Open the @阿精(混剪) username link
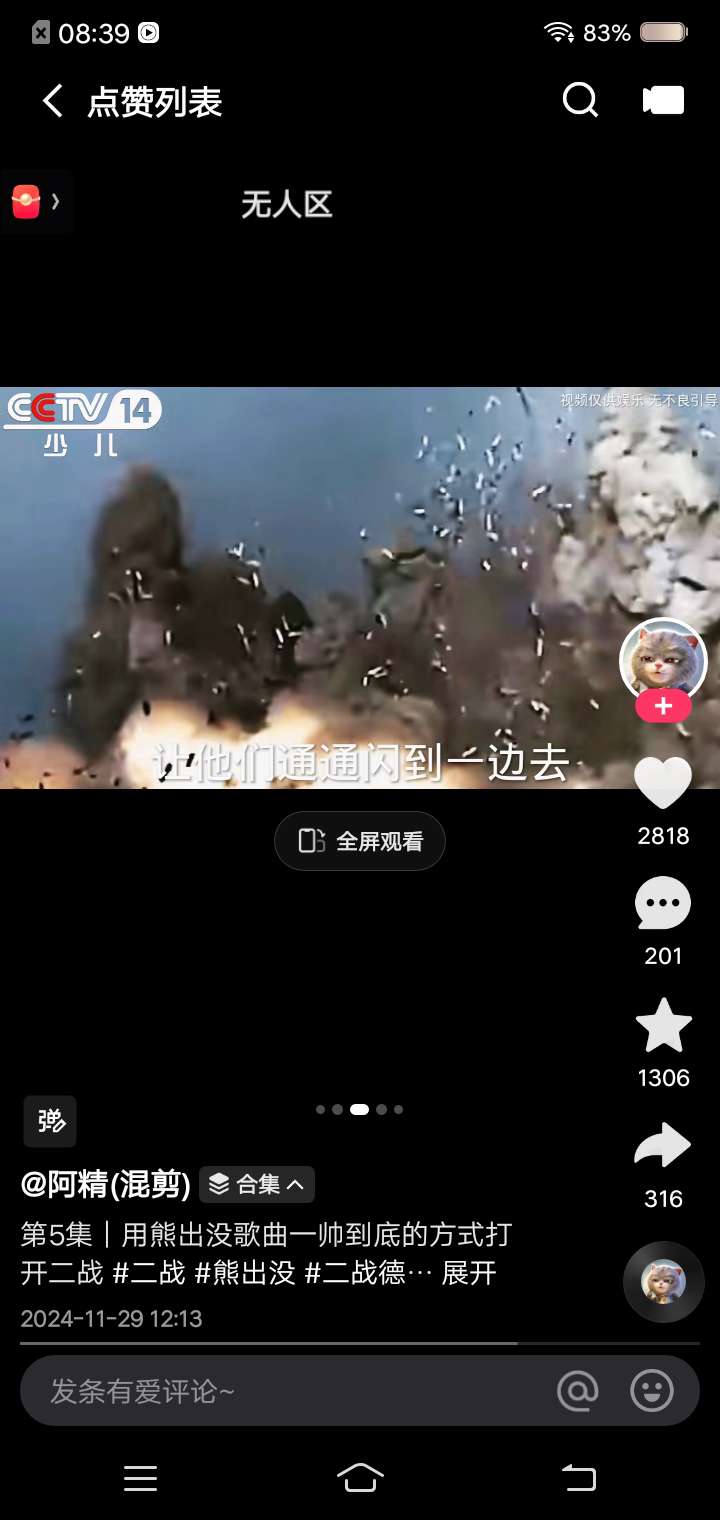Screen dimensions: 720x1520 [x=106, y=1185]
